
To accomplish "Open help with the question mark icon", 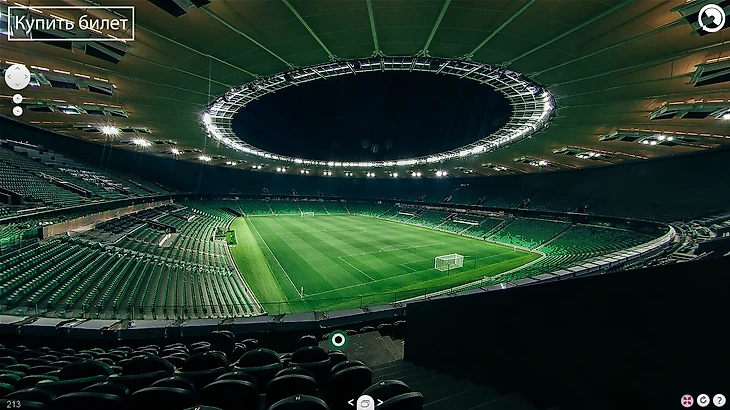I will (x=719, y=400).
